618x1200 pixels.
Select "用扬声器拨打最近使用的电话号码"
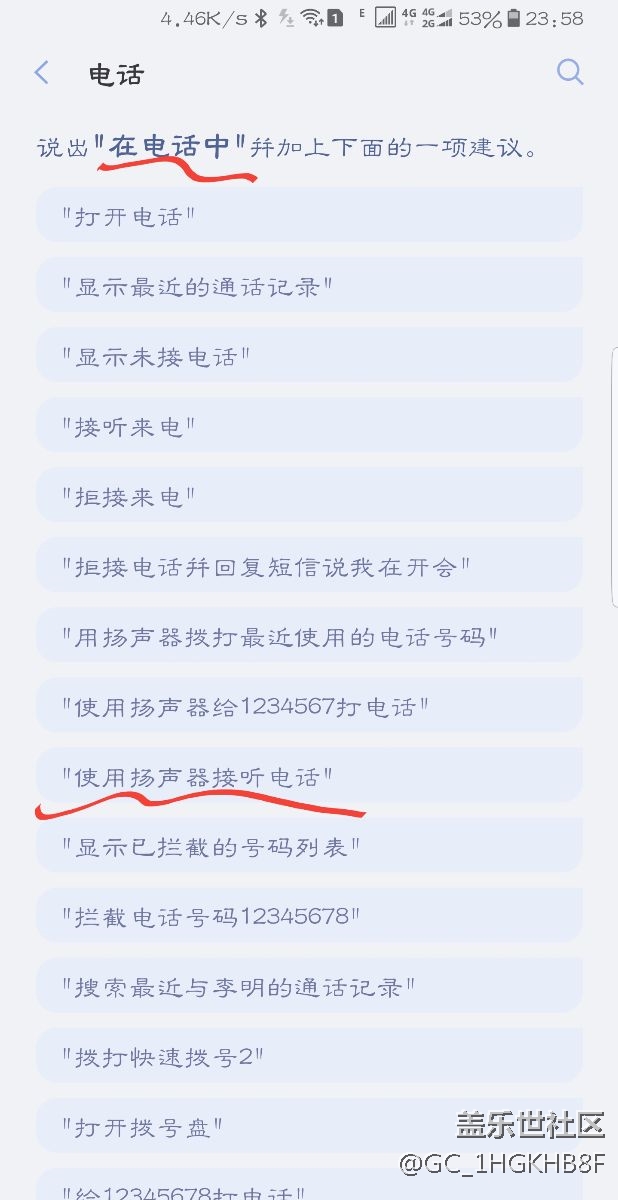point(309,636)
